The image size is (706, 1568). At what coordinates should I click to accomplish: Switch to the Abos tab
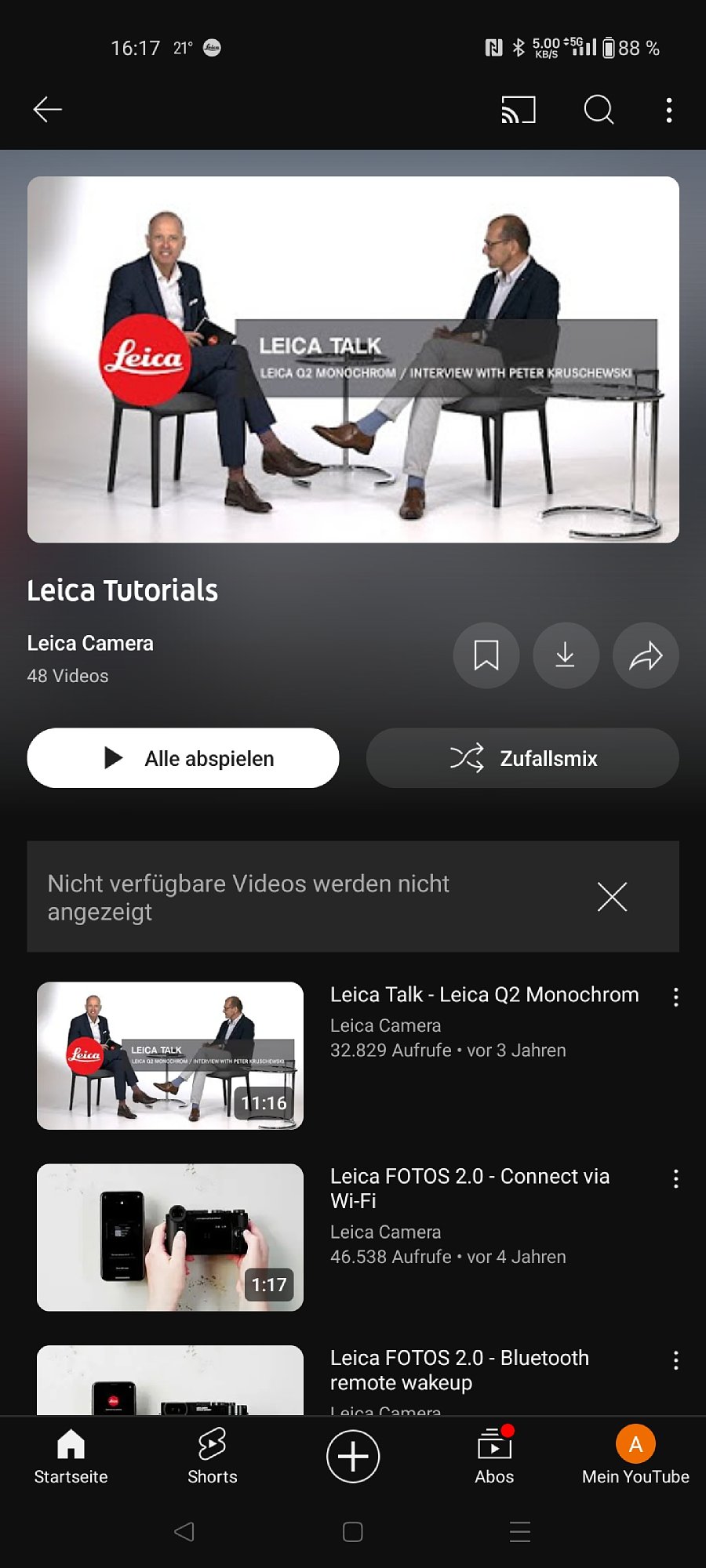(494, 1457)
